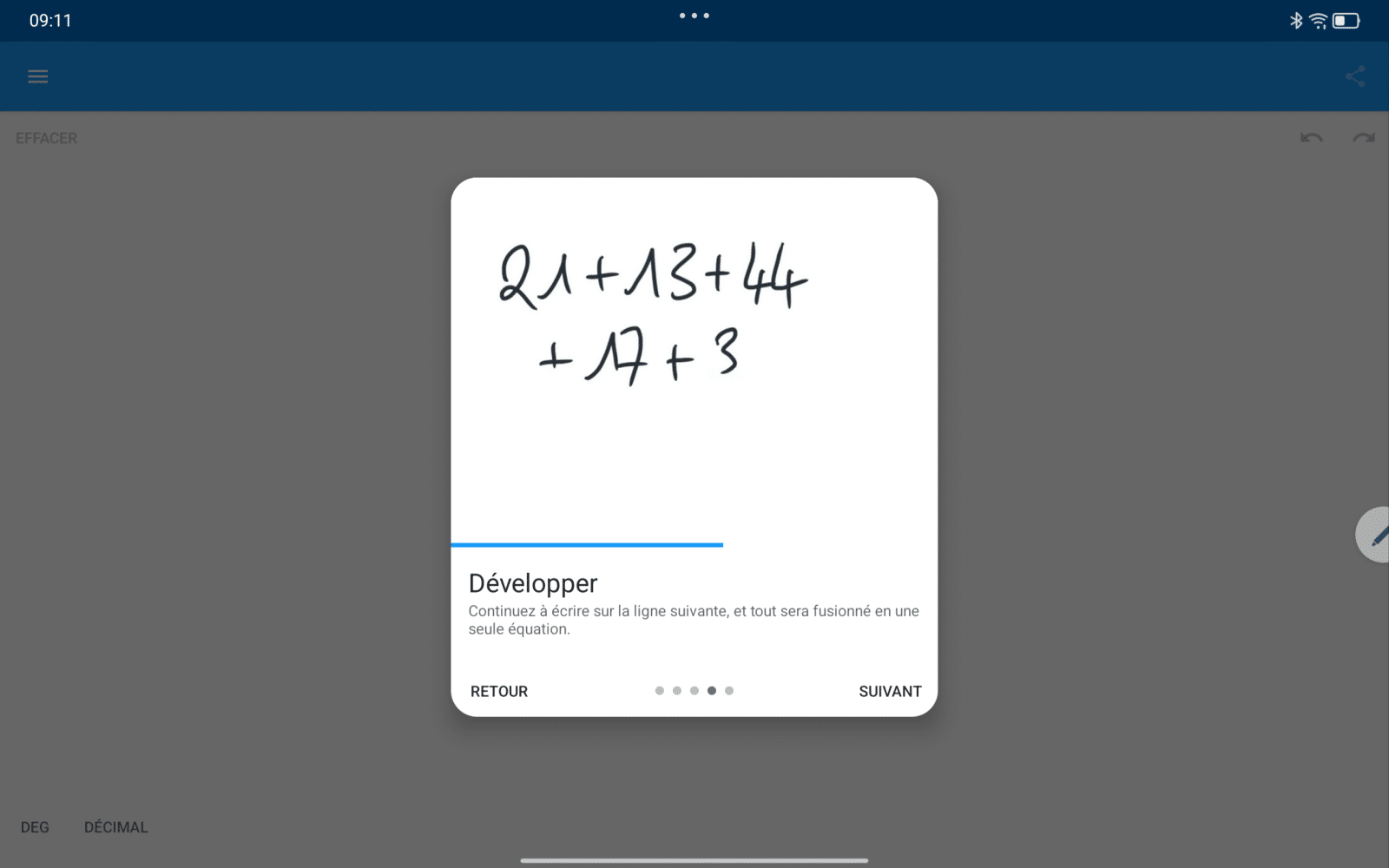This screenshot has width=1389, height=868.
Task: Share using the top-right share icon
Action: click(x=1355, y=76)
